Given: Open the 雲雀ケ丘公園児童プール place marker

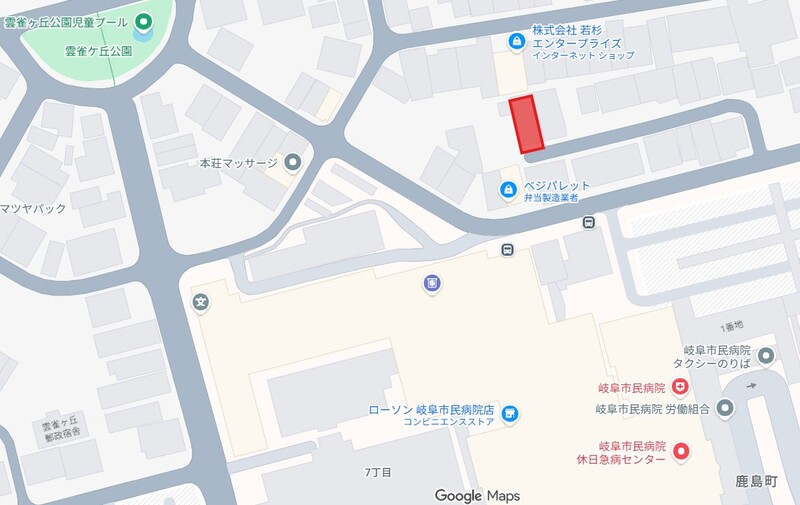Looking at the screenshot, I should (x=144, y=19).
